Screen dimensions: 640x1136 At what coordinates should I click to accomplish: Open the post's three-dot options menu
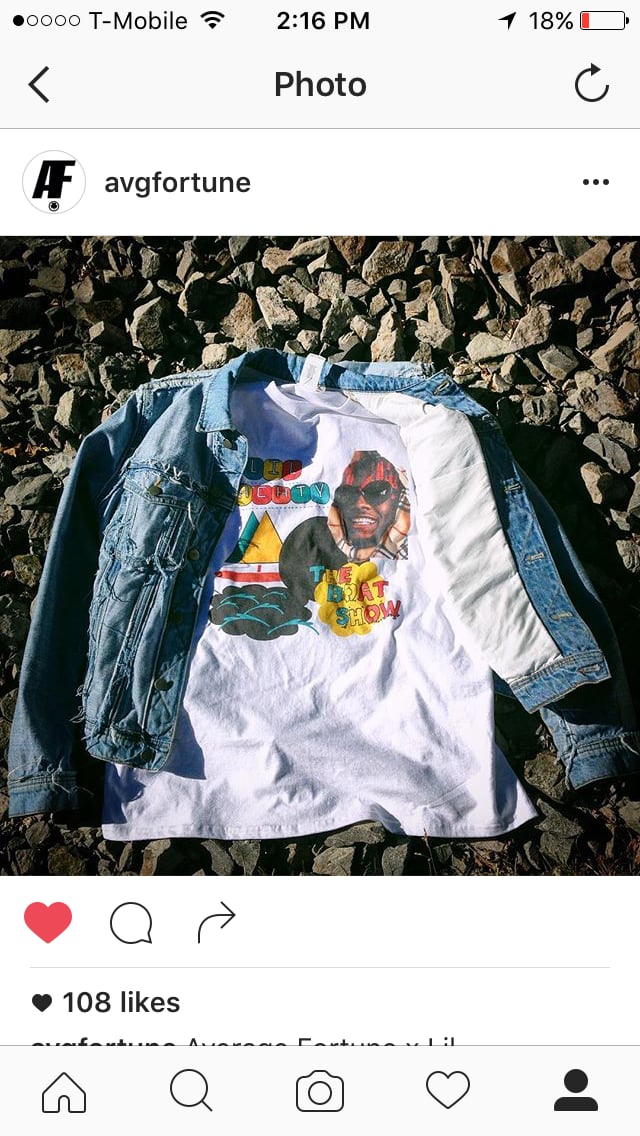pos(595,182)
